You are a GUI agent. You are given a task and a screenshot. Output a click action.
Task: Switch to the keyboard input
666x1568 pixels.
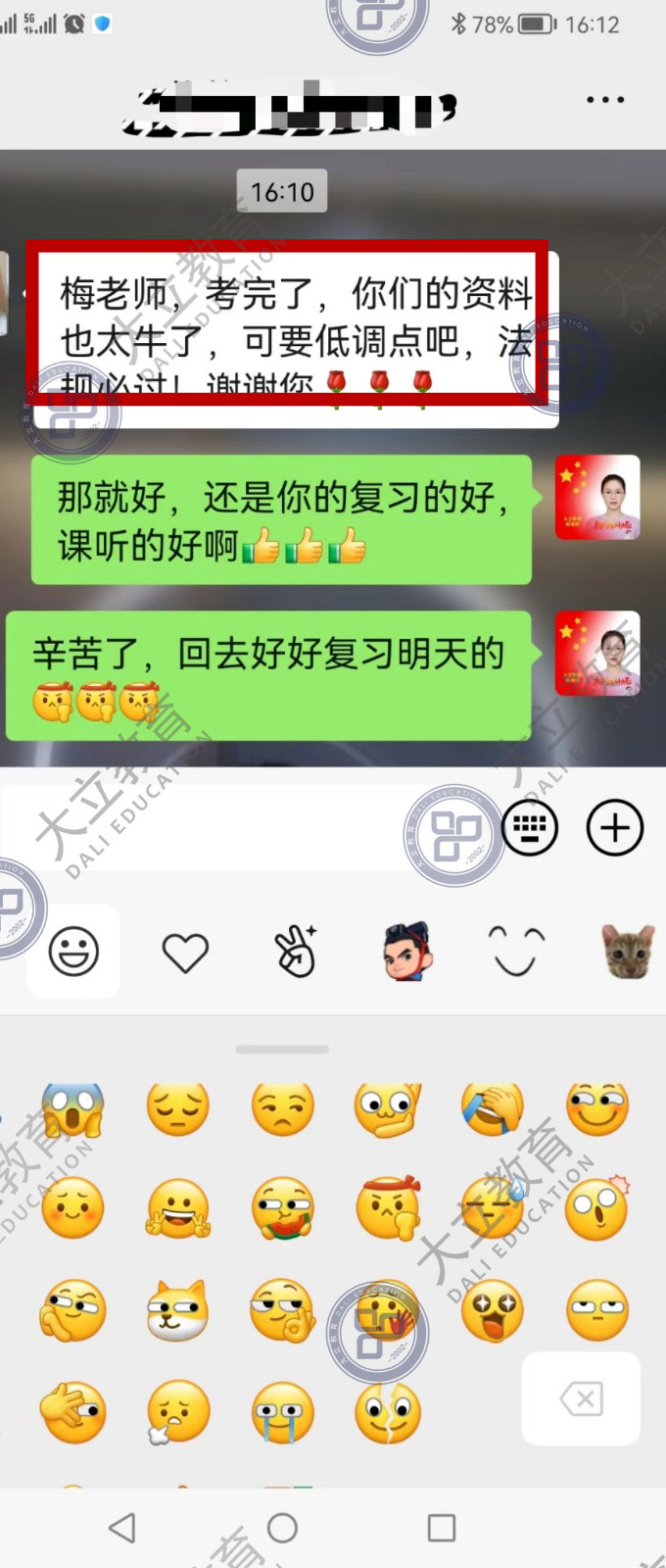coord(530,828)
